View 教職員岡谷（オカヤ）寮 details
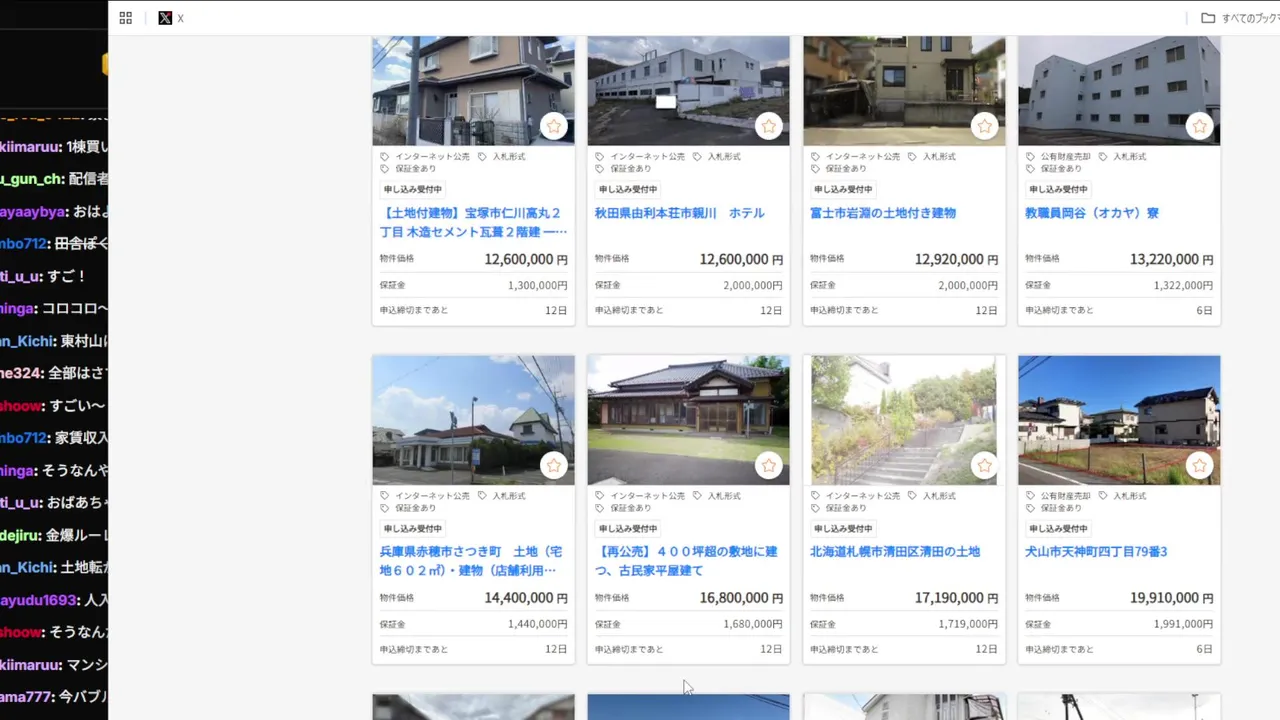 (1092, 213)
